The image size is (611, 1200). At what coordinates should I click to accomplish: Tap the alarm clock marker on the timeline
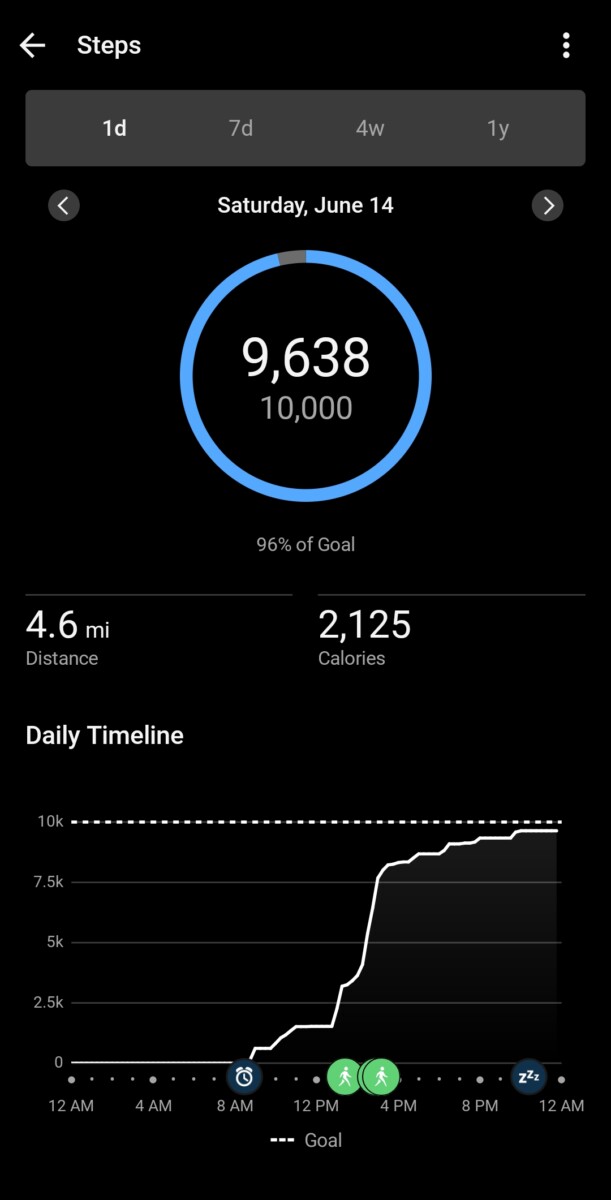(x=244, y=1077)
